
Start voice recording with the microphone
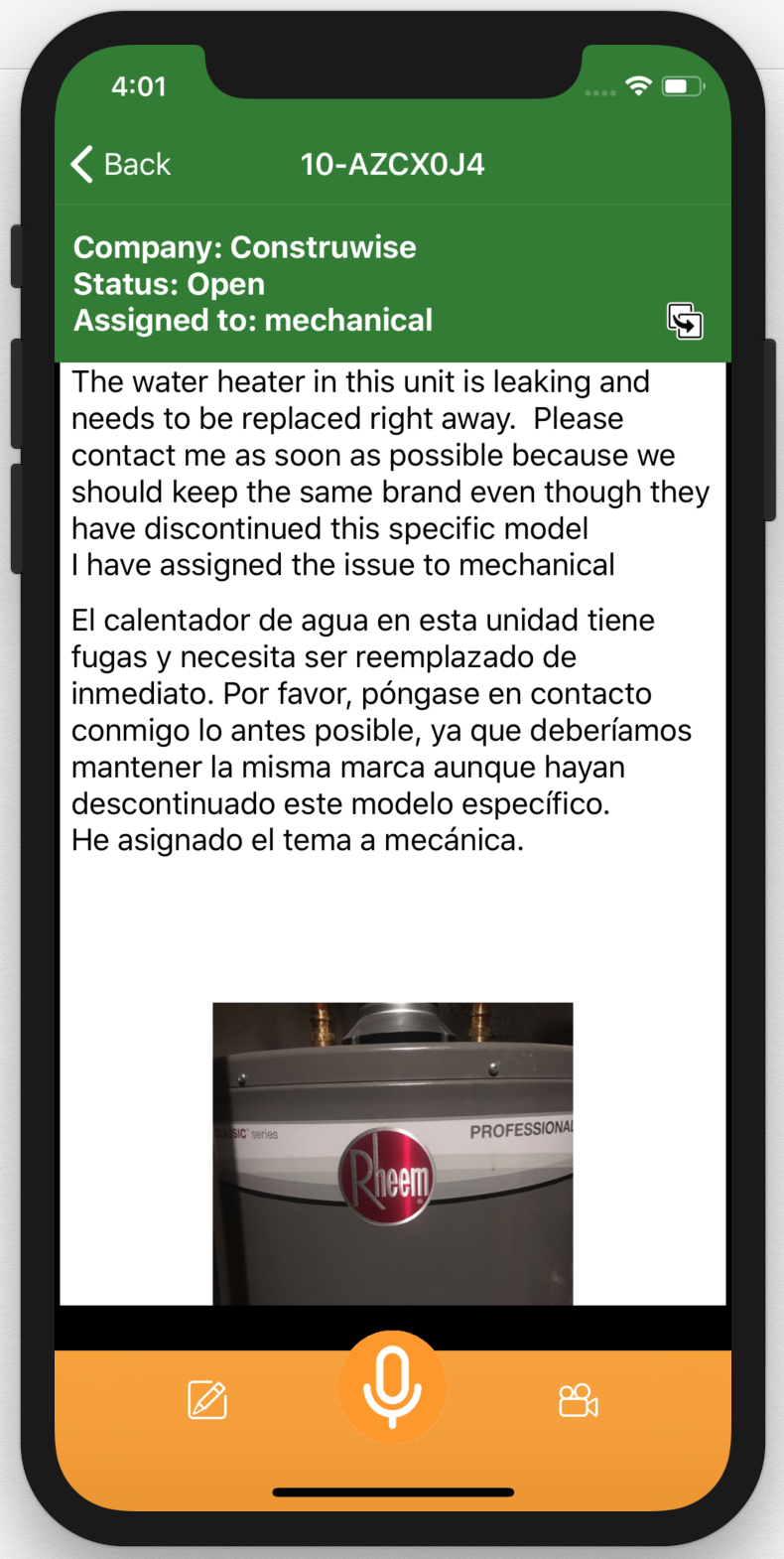point(393,1387)
